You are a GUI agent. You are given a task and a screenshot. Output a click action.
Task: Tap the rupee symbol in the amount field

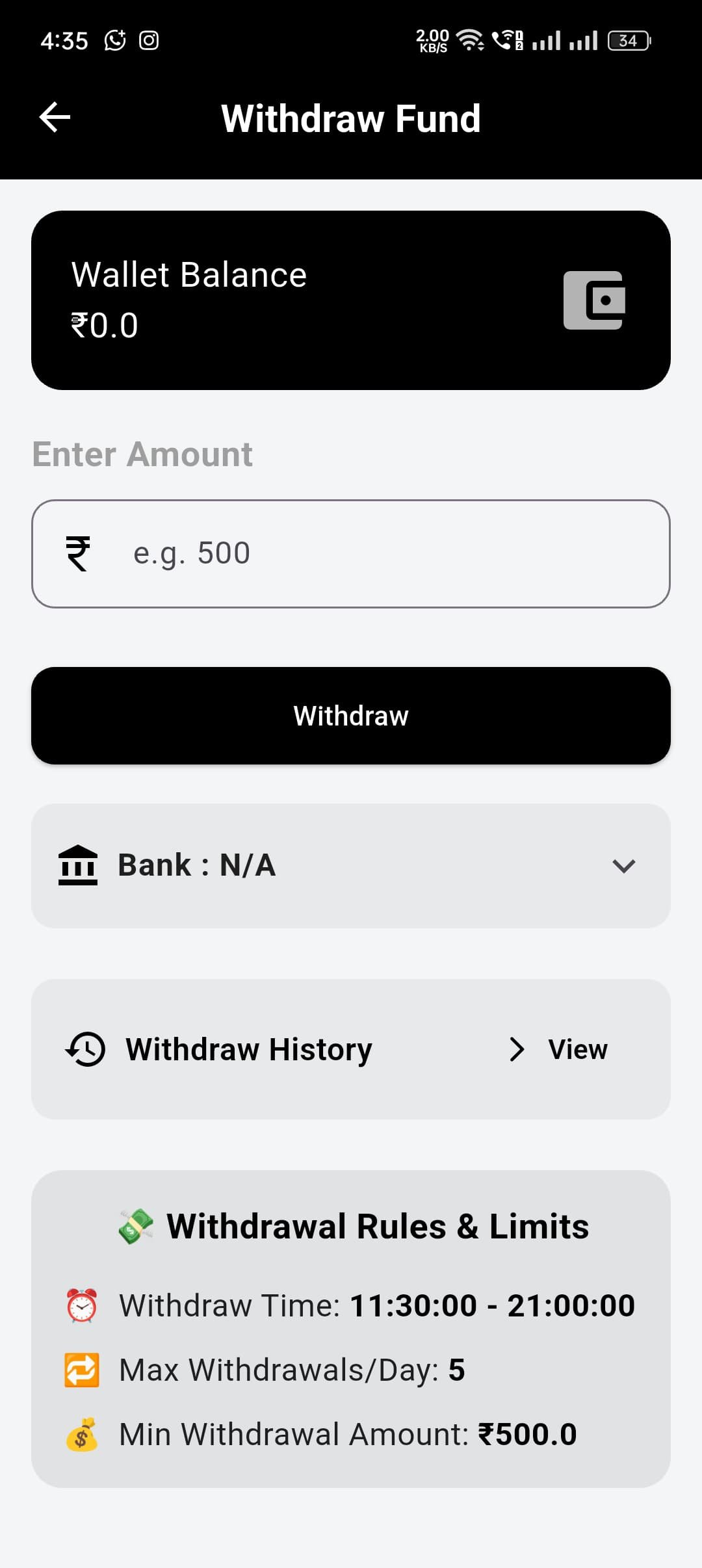pyautogui.click(x=77, y=553)
